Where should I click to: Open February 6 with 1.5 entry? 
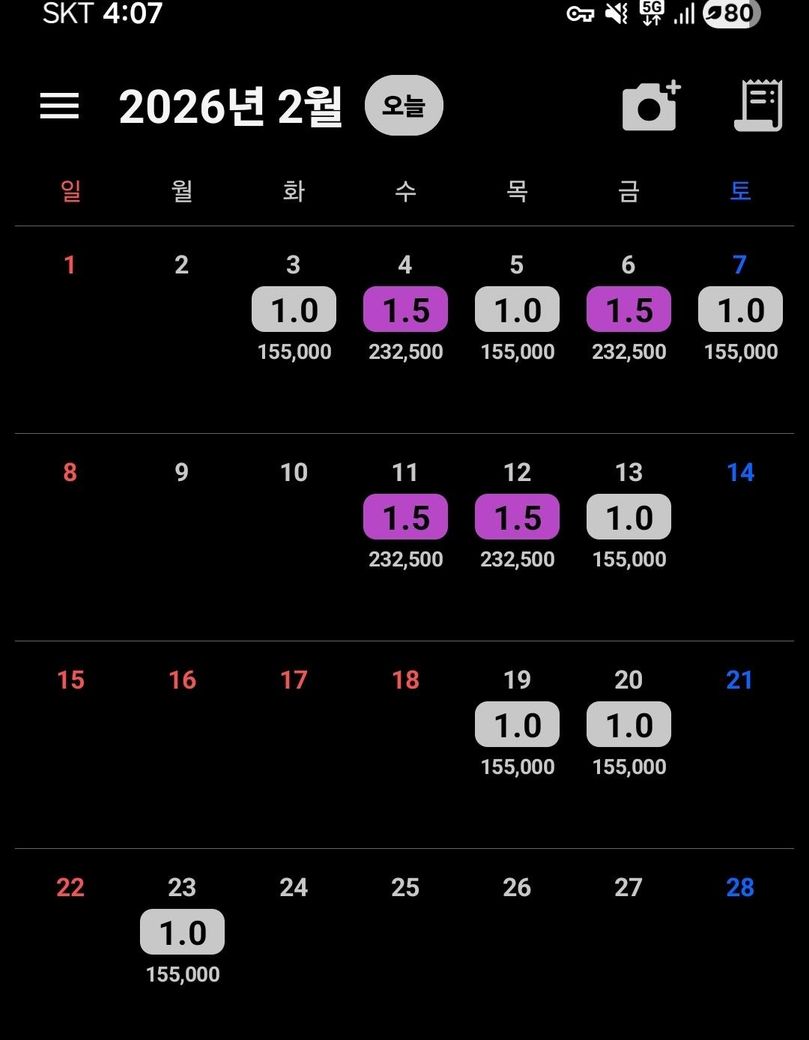tap(629, 311)
